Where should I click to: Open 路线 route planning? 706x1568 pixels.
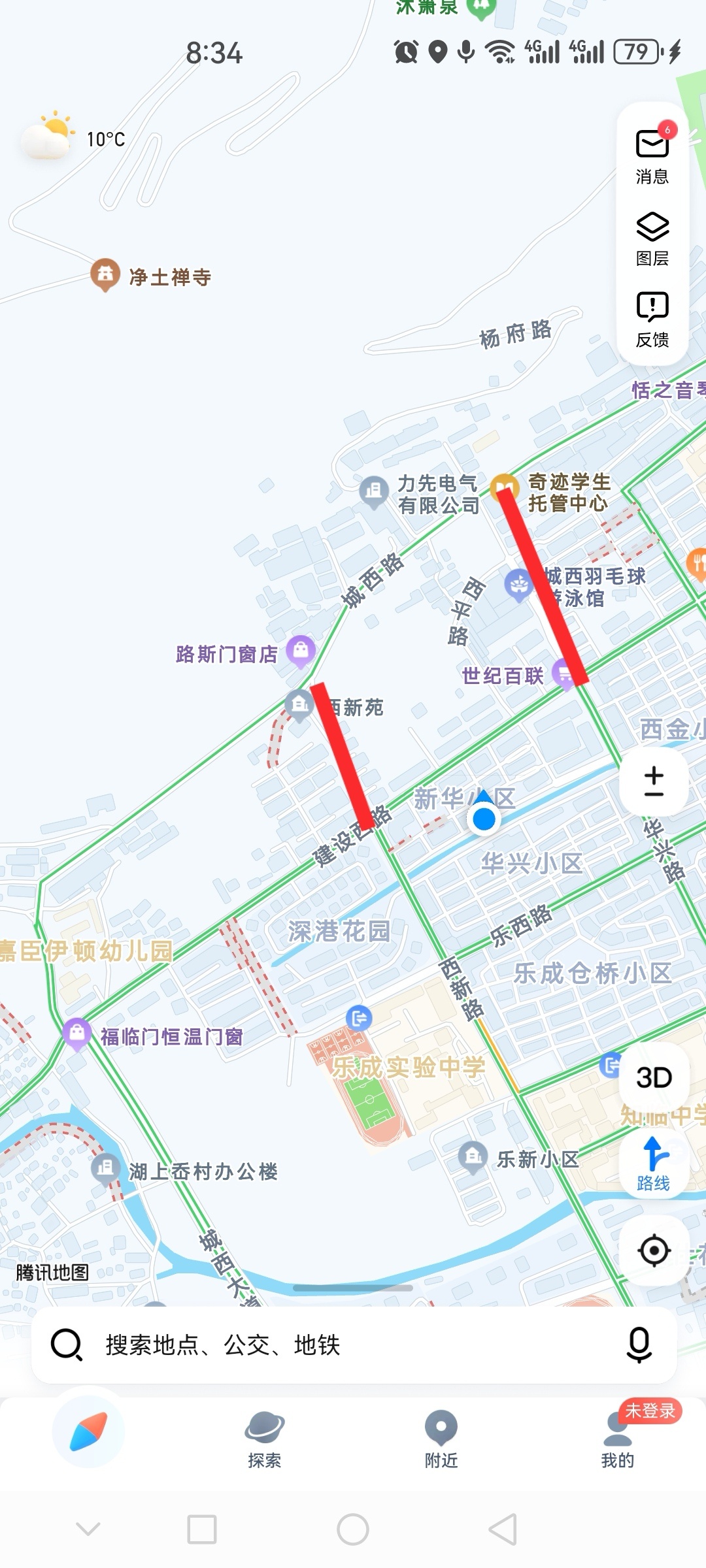point(654,1164)
